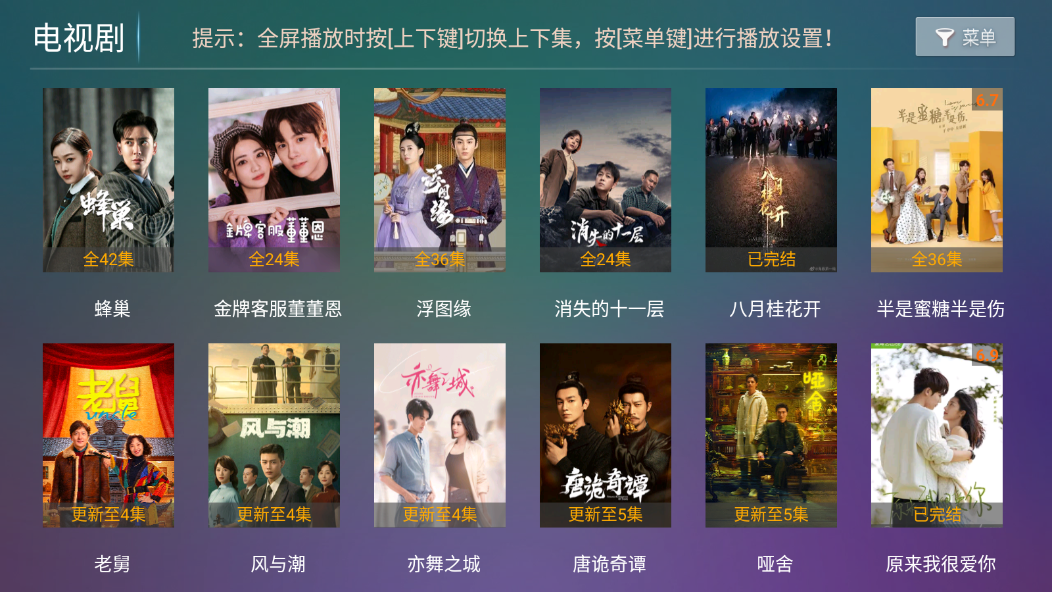Image resolution: width=1052 pixels, height=592 pixels.
Task: Open the completed series 八月桂花开
Action: (771, 180)
